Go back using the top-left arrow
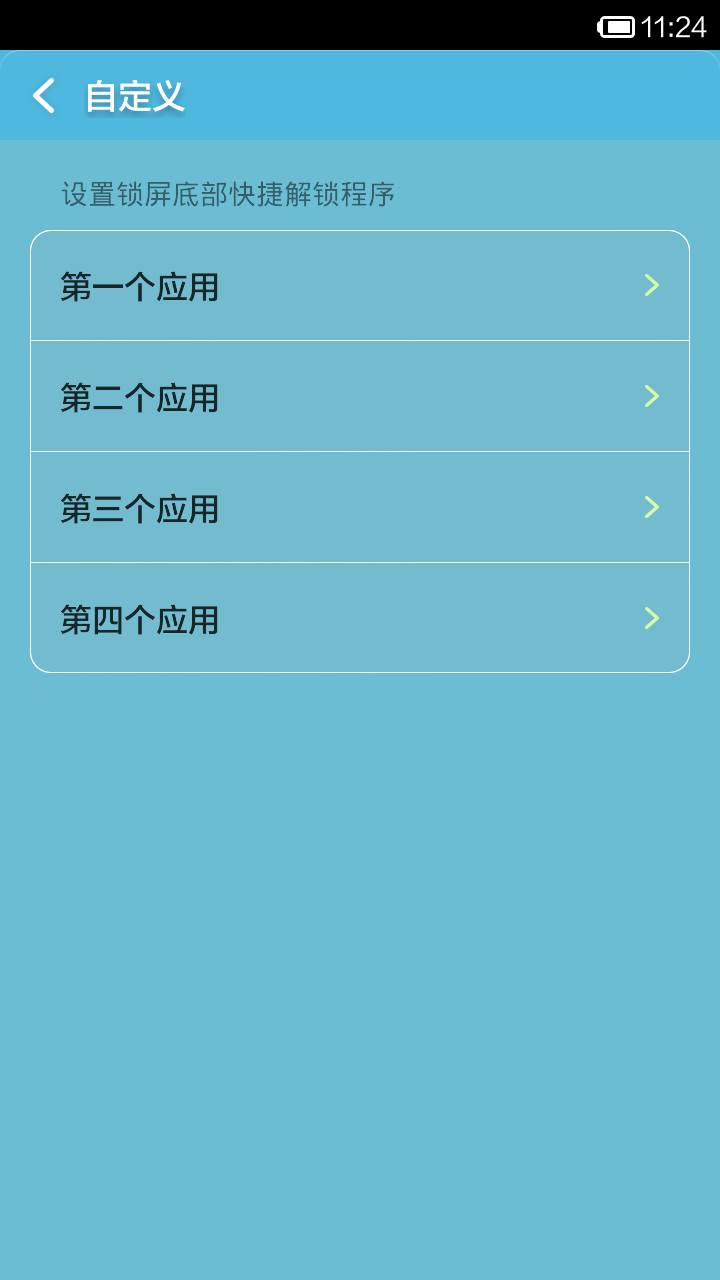The width and height of the screenshot is (720, 1280). (44, 96)
